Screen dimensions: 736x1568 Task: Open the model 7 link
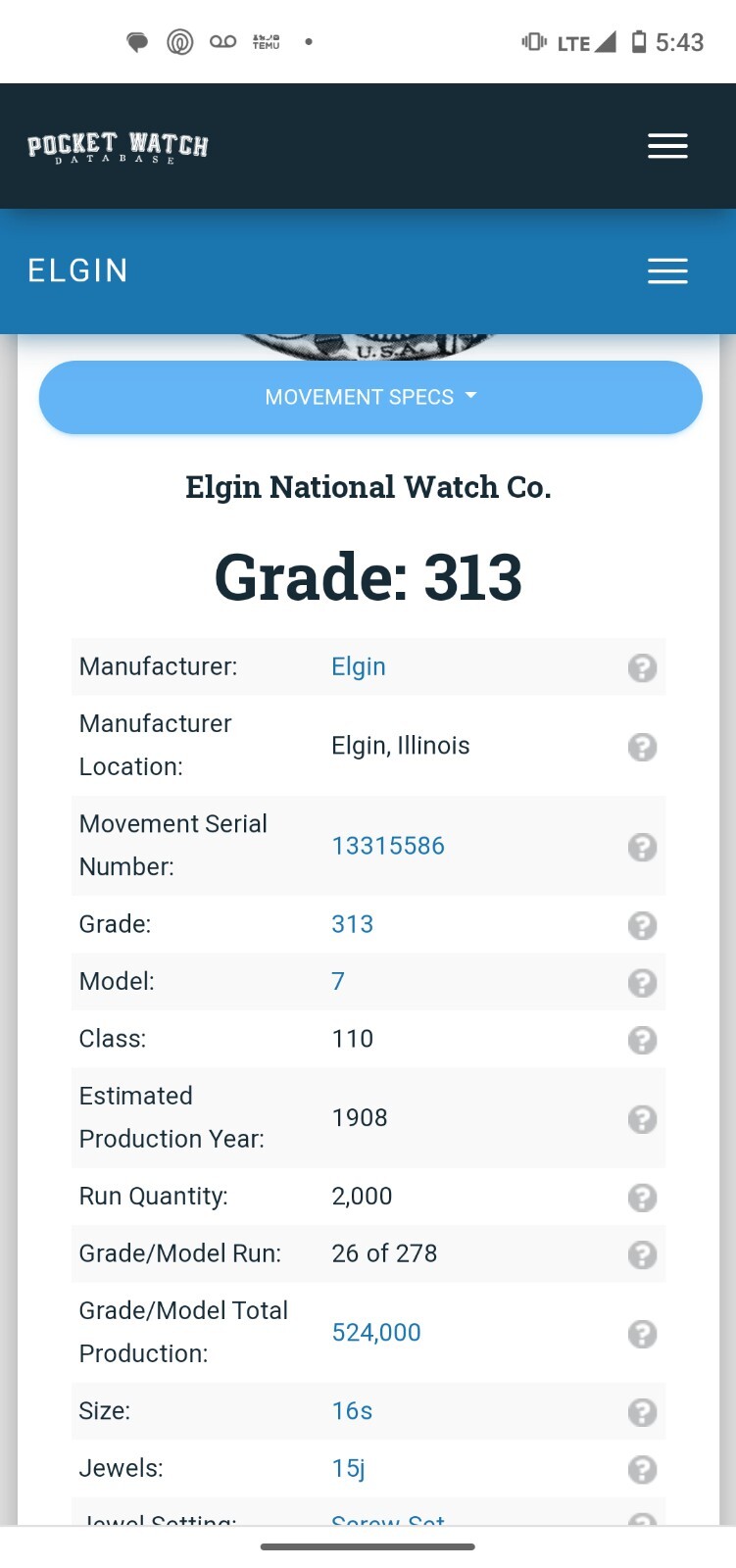click(x=338, y=981)
